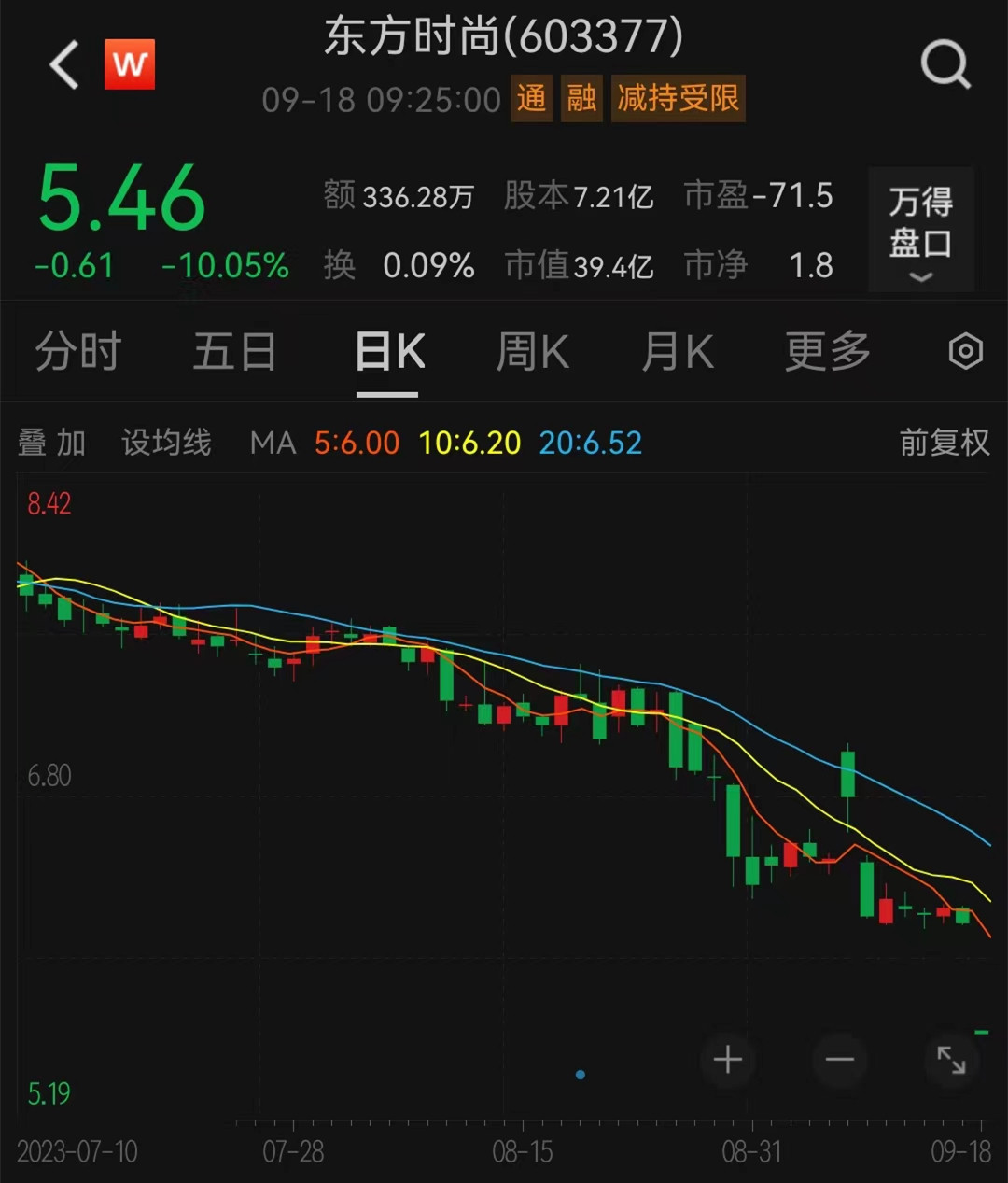Open the stock search magnifier
This screenshot has height=1183, width=1008.
click(945, 65)
